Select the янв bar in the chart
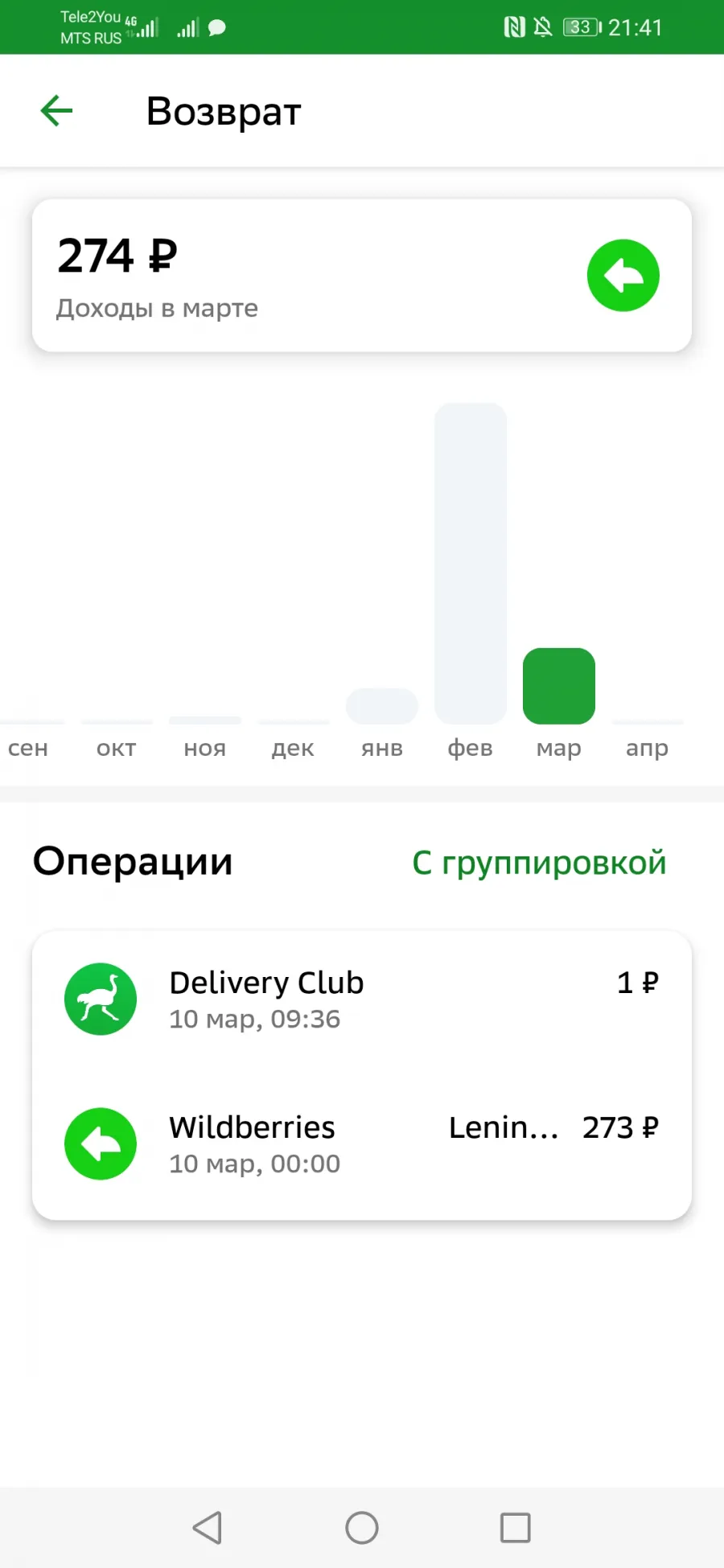 click(x=382, y=706)
